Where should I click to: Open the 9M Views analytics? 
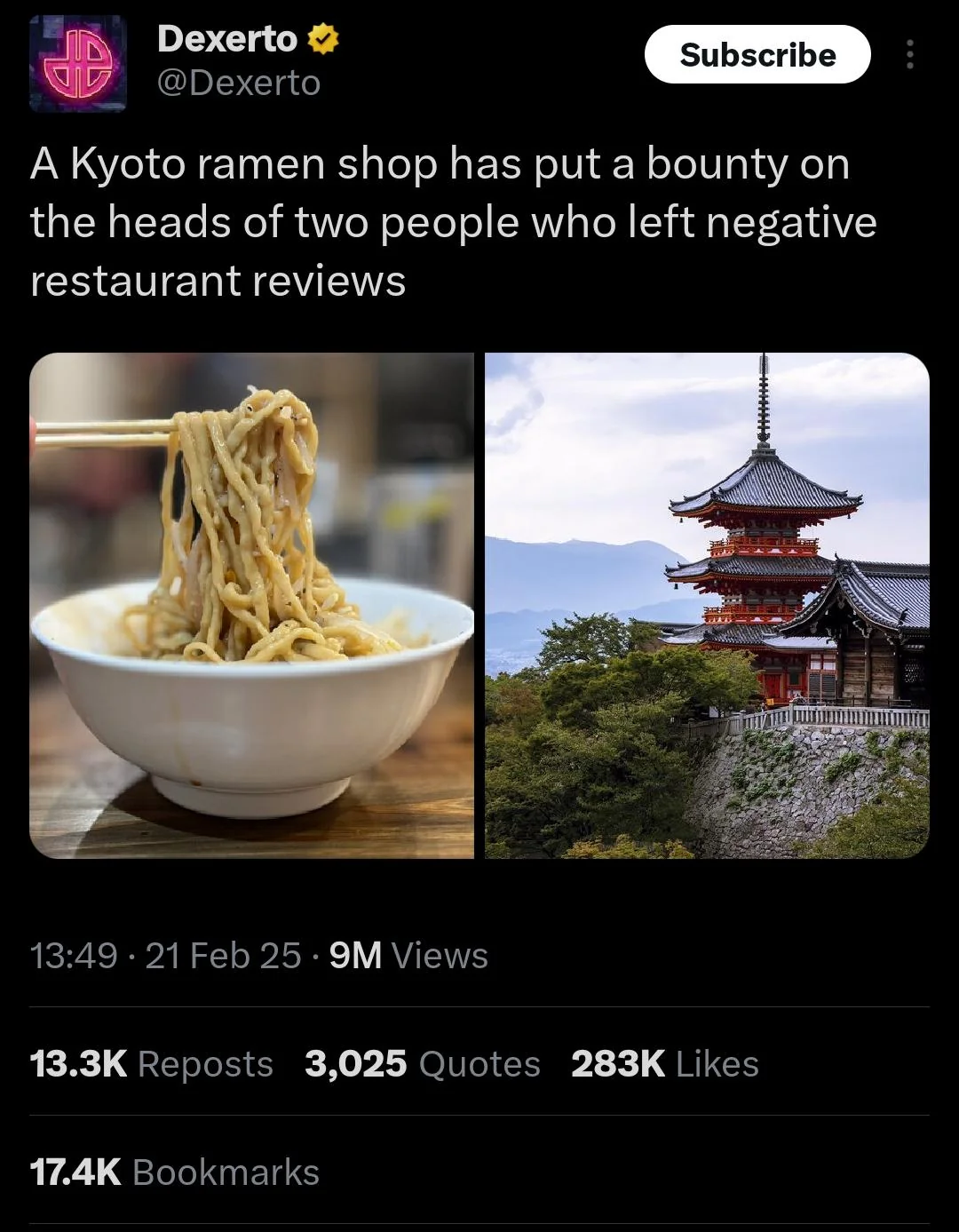(408, 956)
